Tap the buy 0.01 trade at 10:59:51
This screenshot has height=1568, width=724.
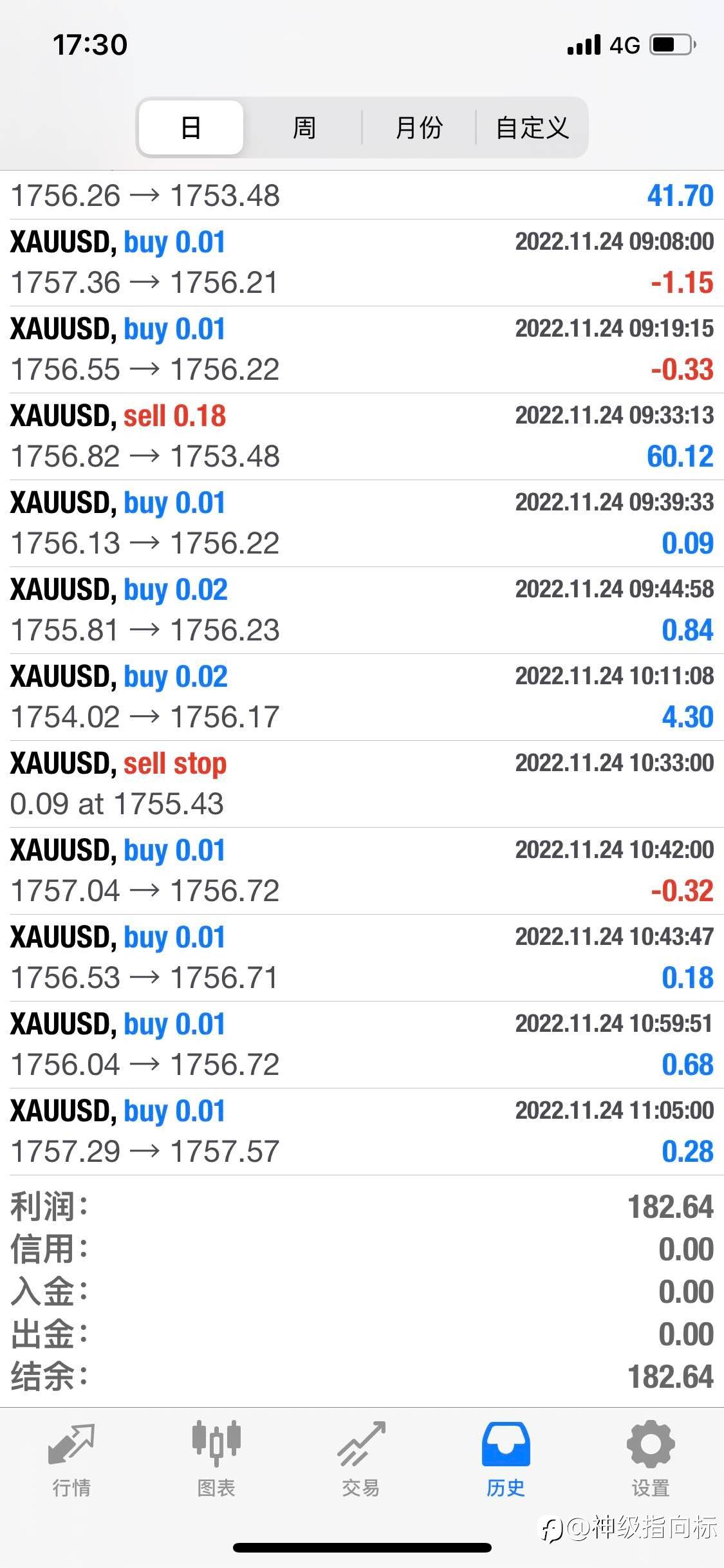(362, 1045)
